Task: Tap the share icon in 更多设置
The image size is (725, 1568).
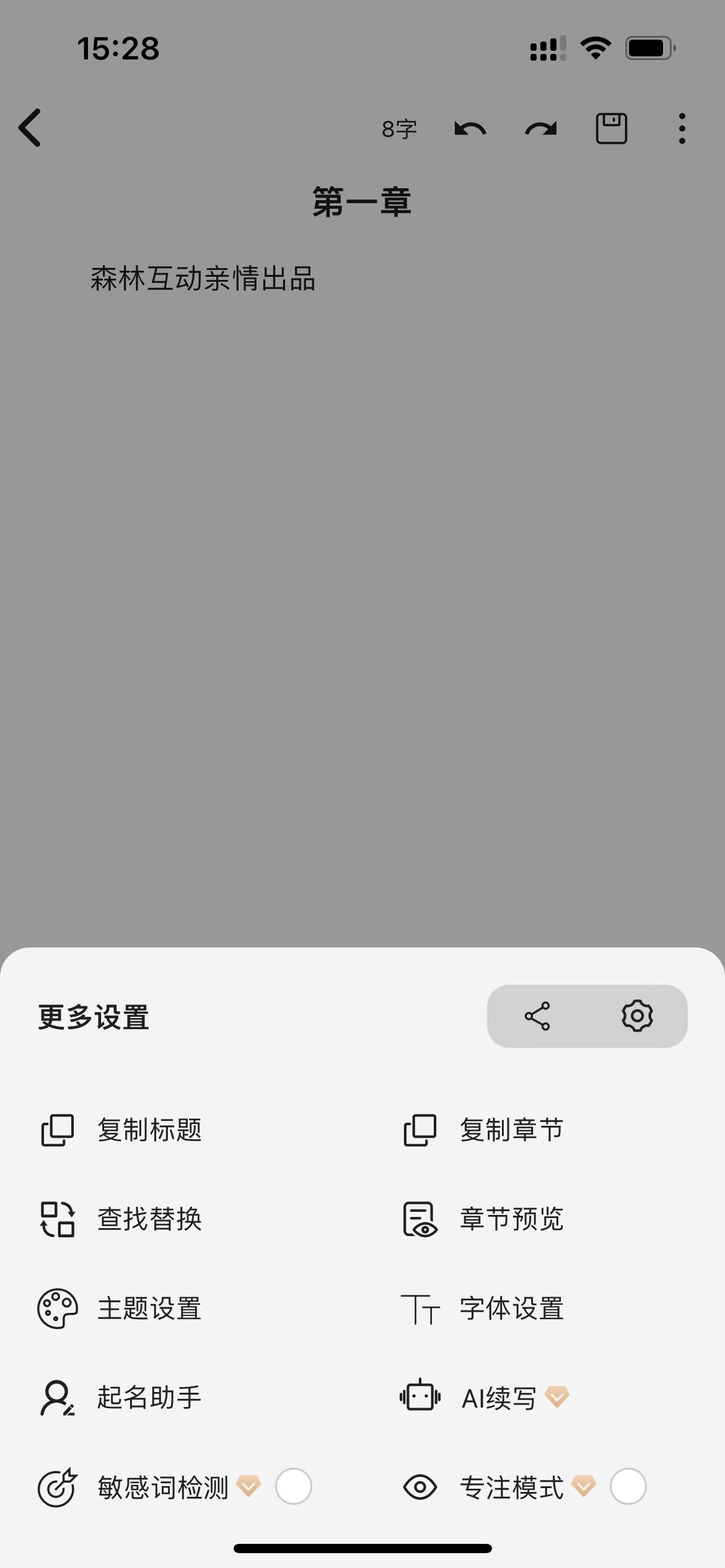Action: pos(537,1016)
